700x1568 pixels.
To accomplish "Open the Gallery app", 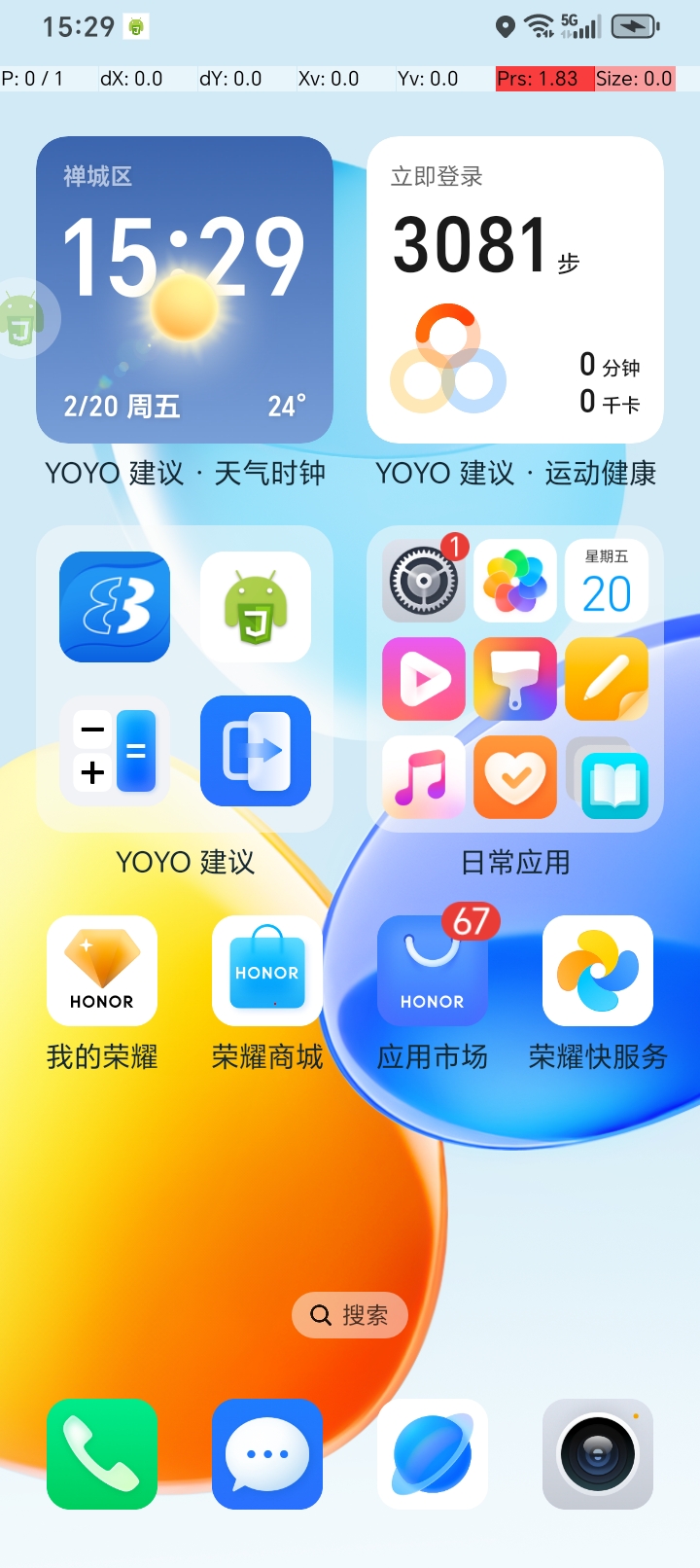I will 515,582.
